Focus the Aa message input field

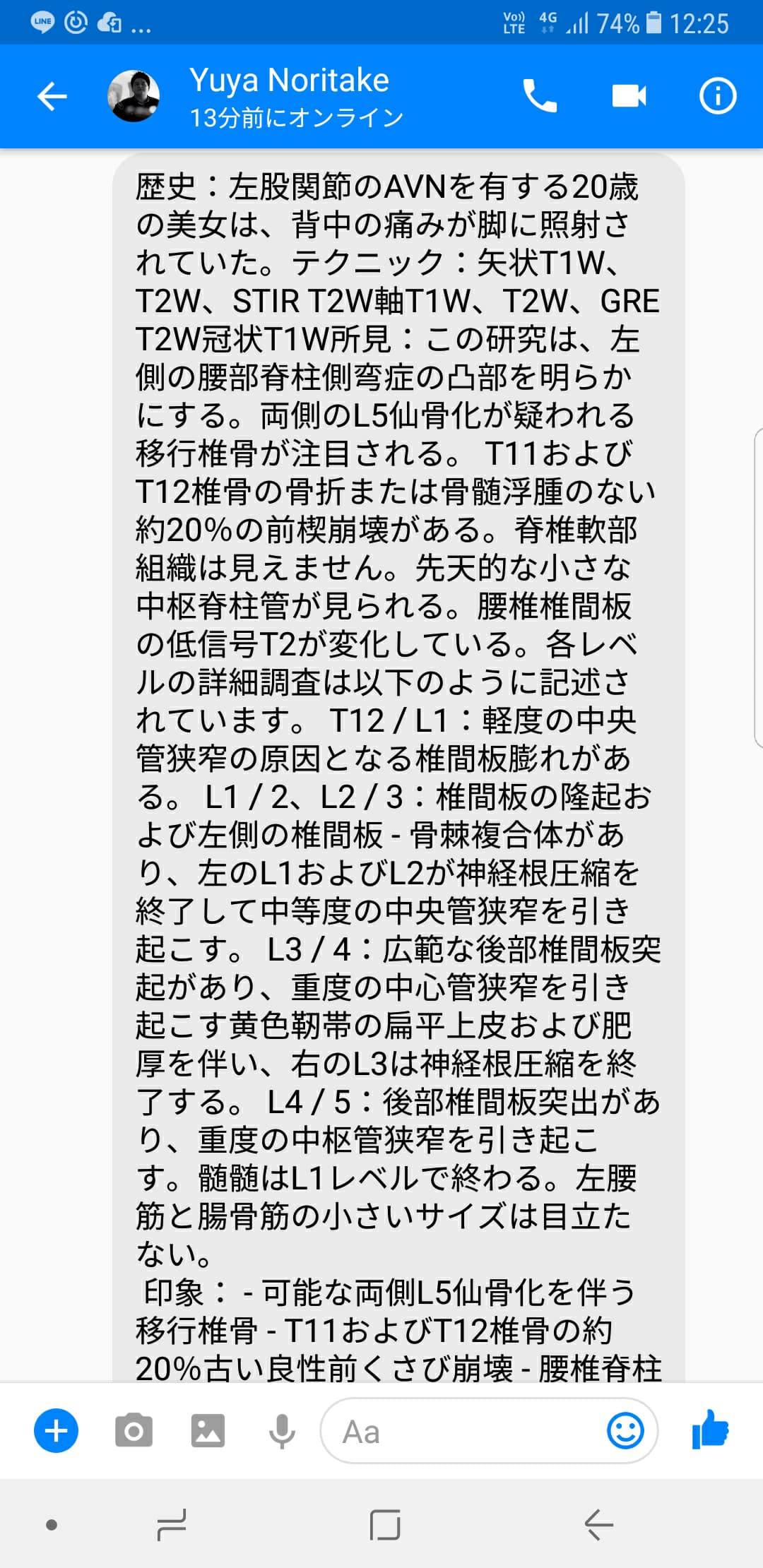pyautogui.click(x=459, y=1431)
